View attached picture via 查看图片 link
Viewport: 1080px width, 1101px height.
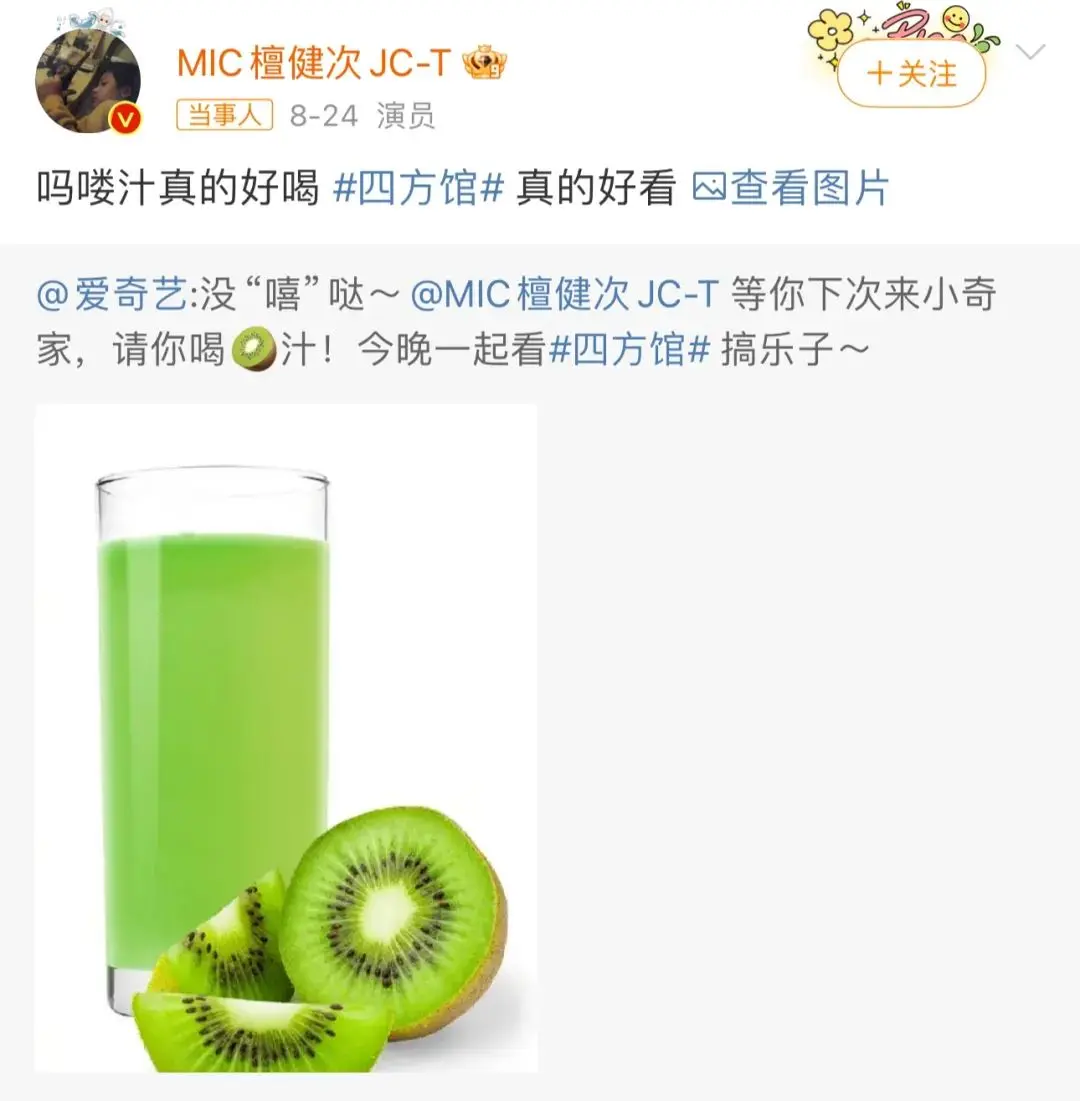point(791,187)
